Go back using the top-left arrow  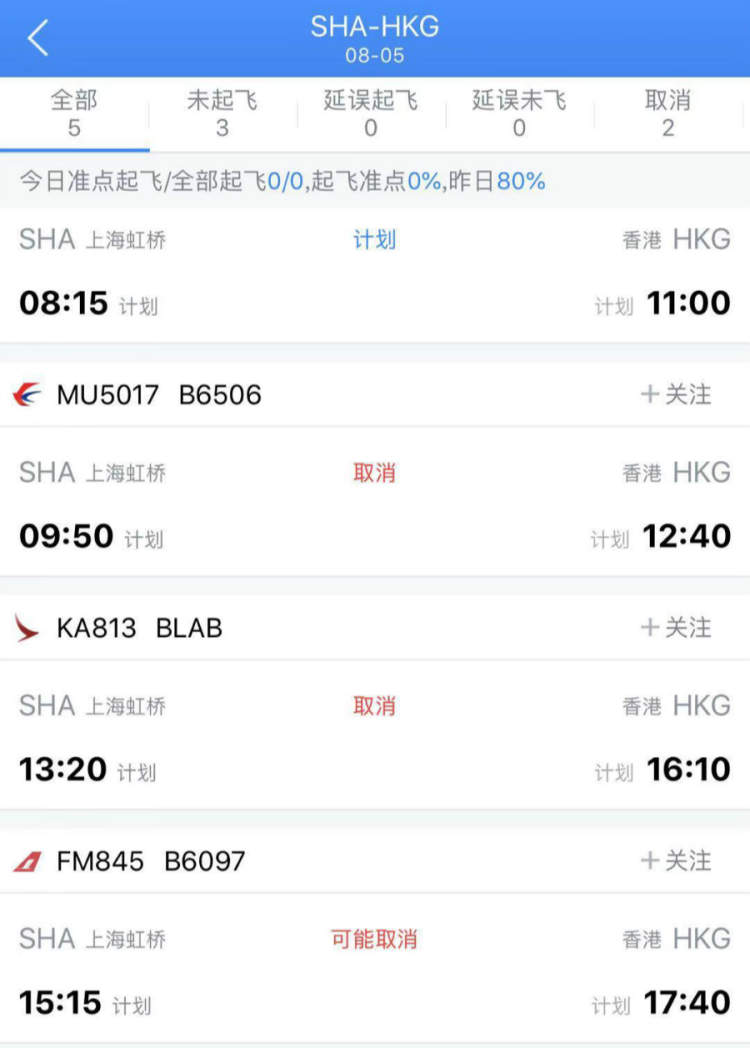38,39
